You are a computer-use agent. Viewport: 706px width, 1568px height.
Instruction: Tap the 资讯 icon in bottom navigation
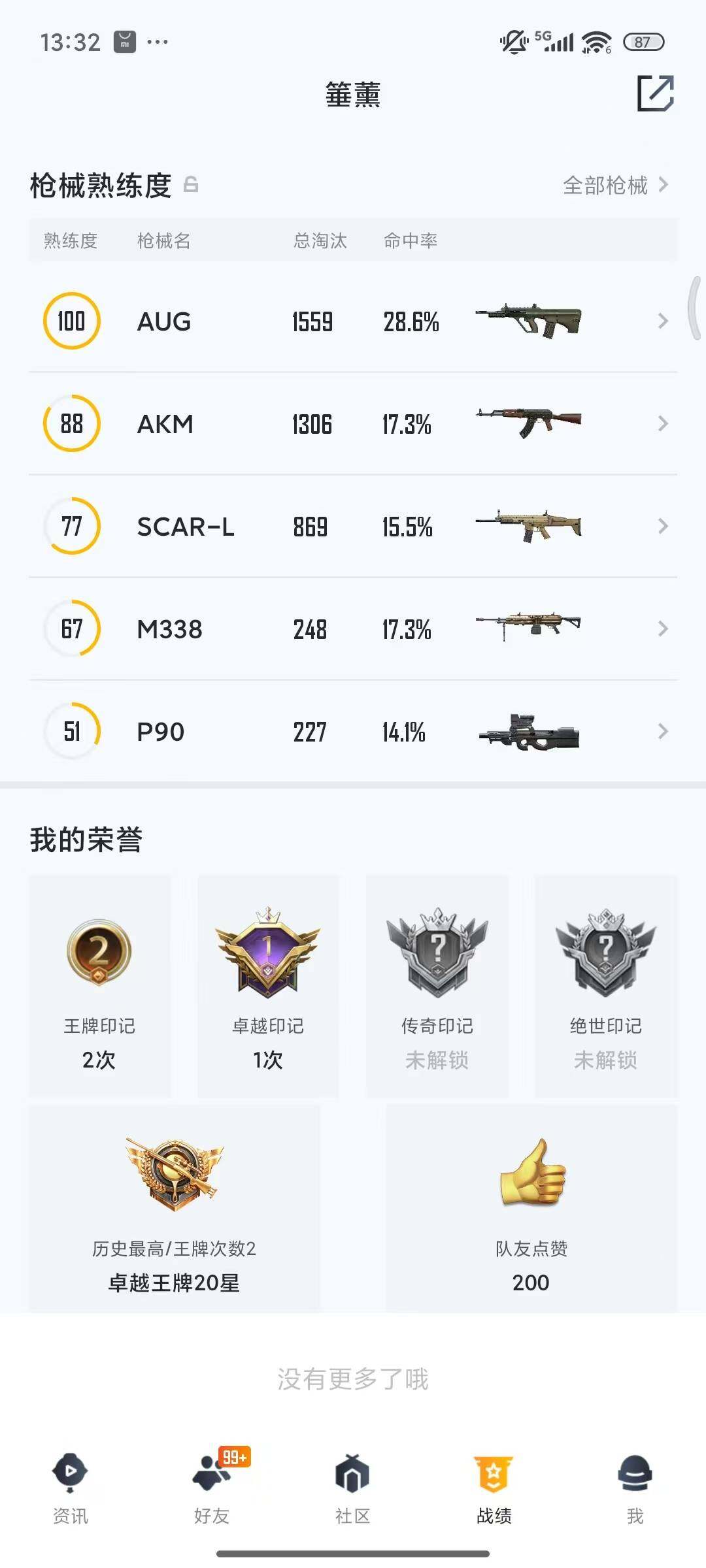[x=70, y=1473]
